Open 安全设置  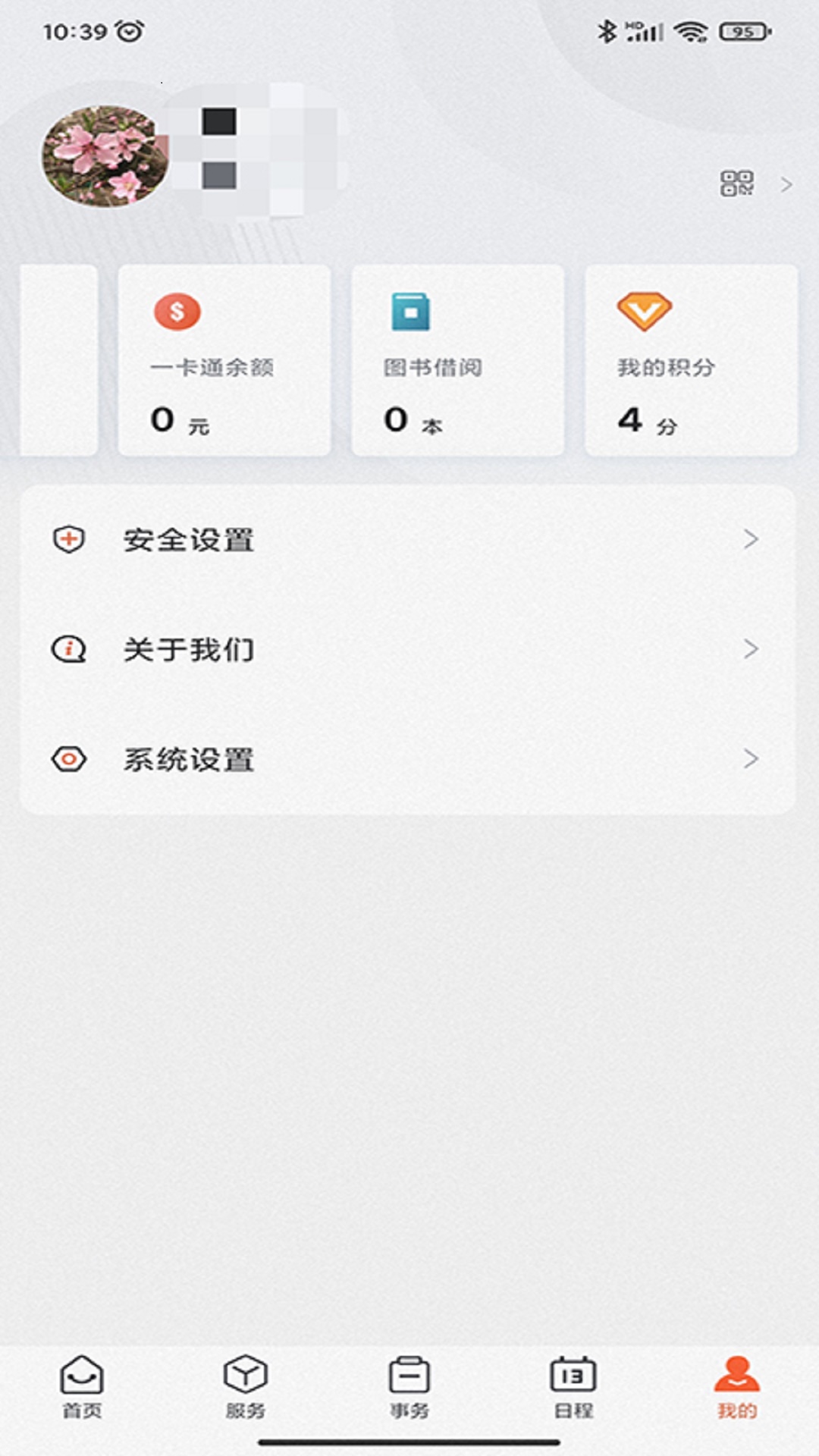click(x=408, y=540)
